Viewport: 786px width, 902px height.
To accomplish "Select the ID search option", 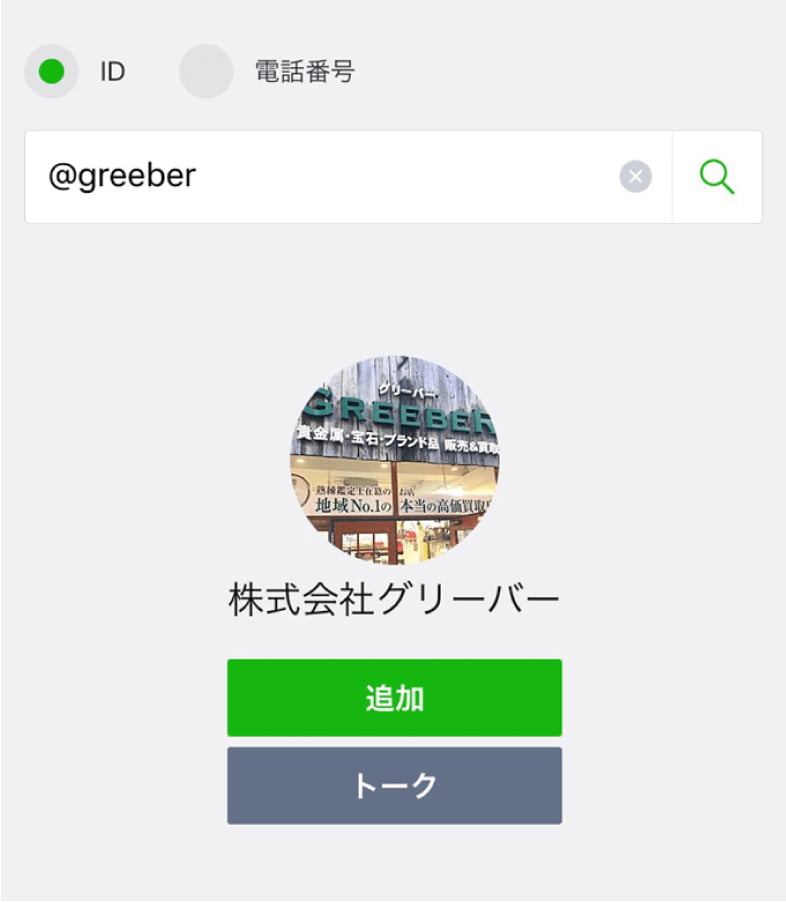I will [51, 72].
